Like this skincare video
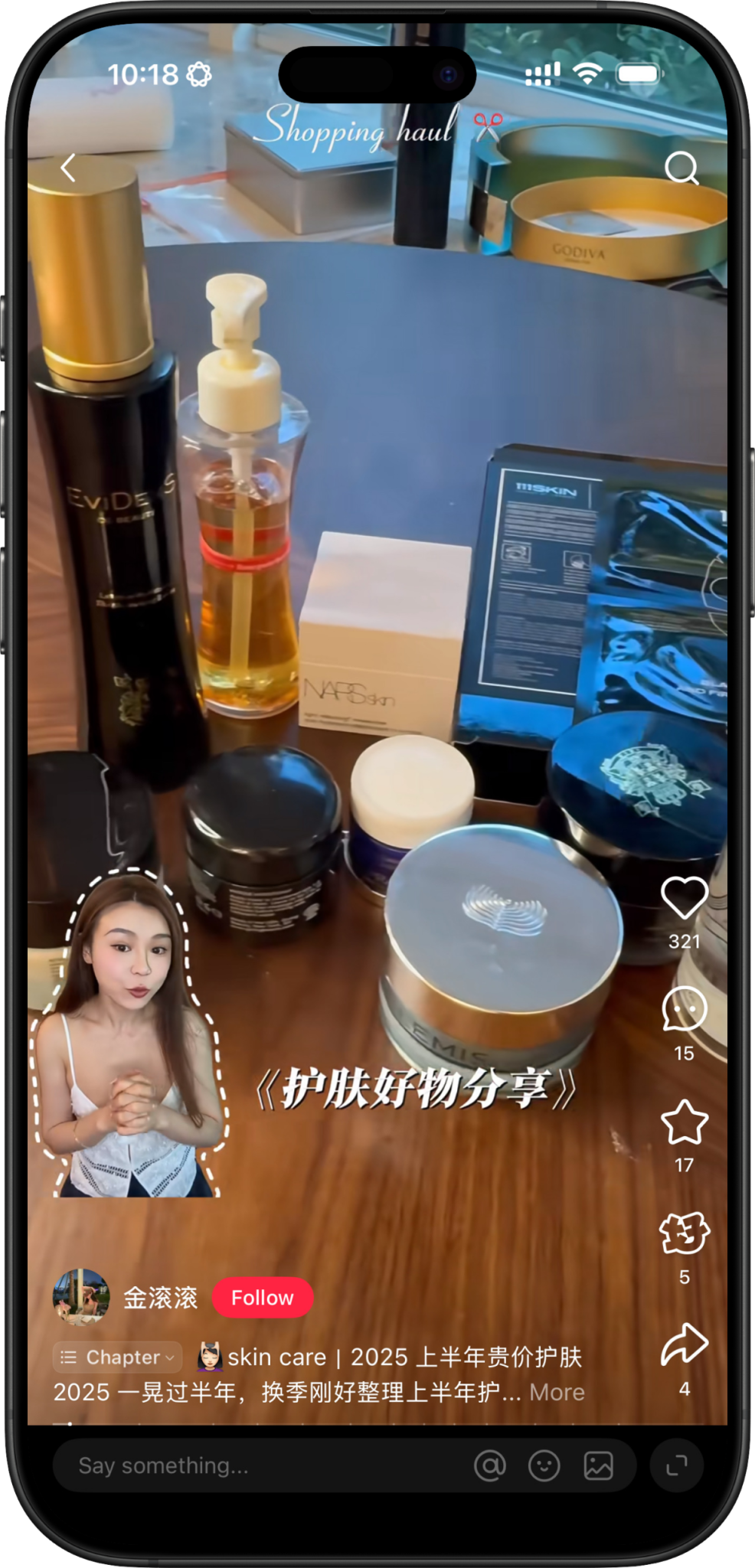The height and width of the screenshot is (1568, 755). click(684, 897)
